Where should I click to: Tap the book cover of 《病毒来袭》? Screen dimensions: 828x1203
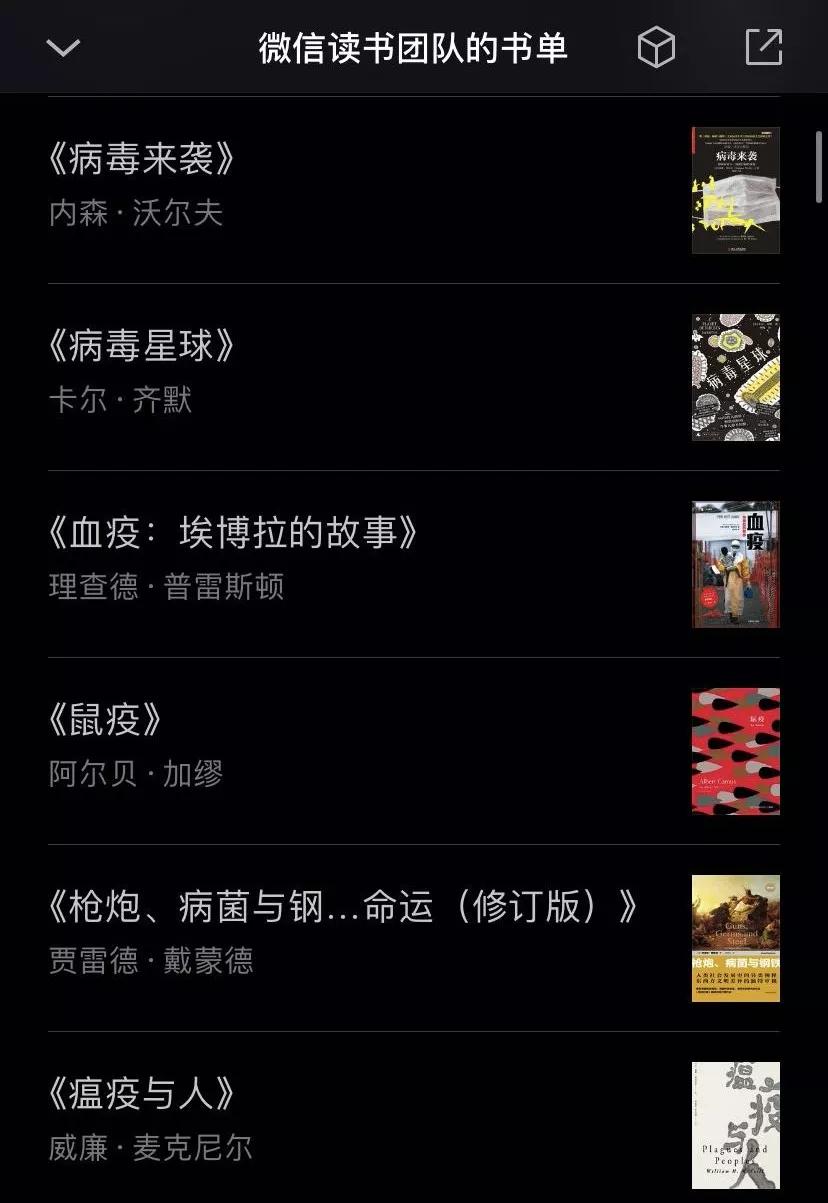coord(735,190)
